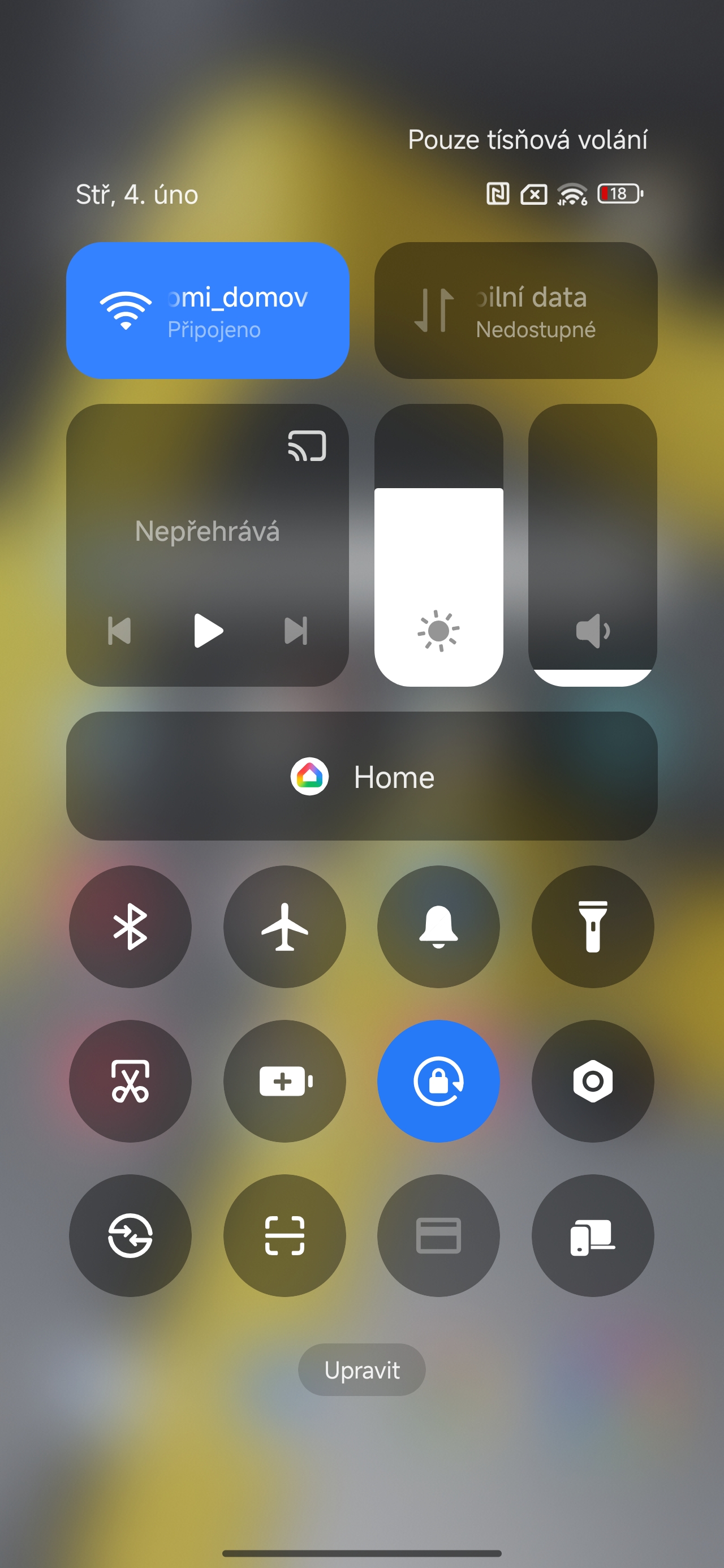
Task: Tap the mobile data tile marked Nedostupné
Action: (515, 311)
